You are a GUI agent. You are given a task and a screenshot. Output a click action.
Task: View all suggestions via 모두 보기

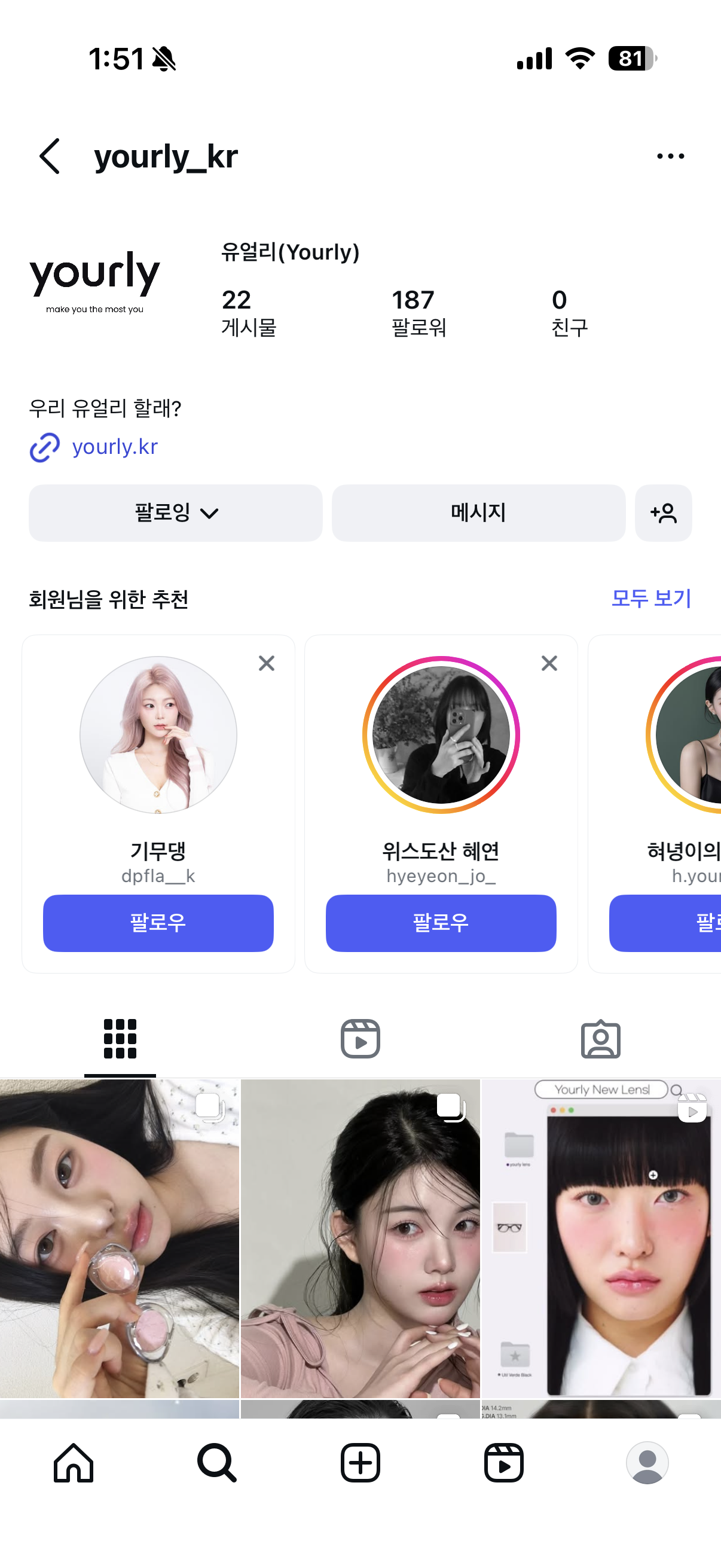tap(650, 599)
